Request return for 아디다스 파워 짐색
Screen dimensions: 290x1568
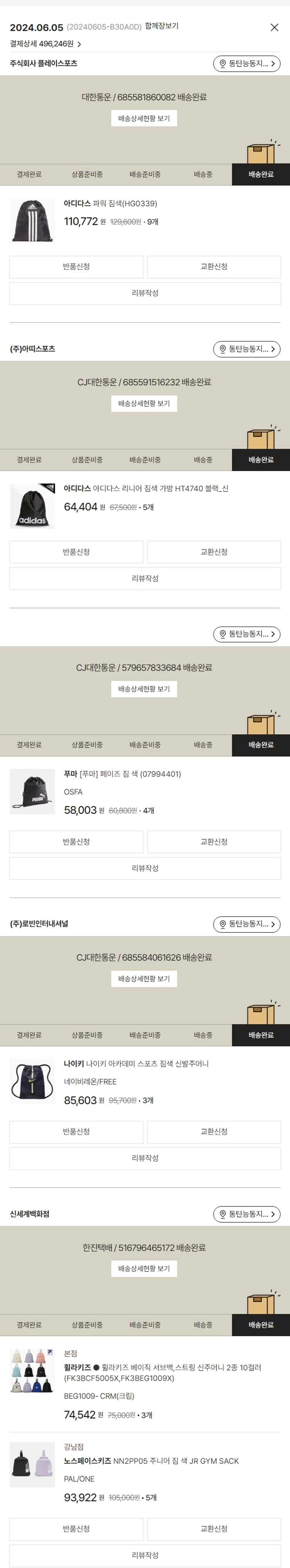click(76, 267)
